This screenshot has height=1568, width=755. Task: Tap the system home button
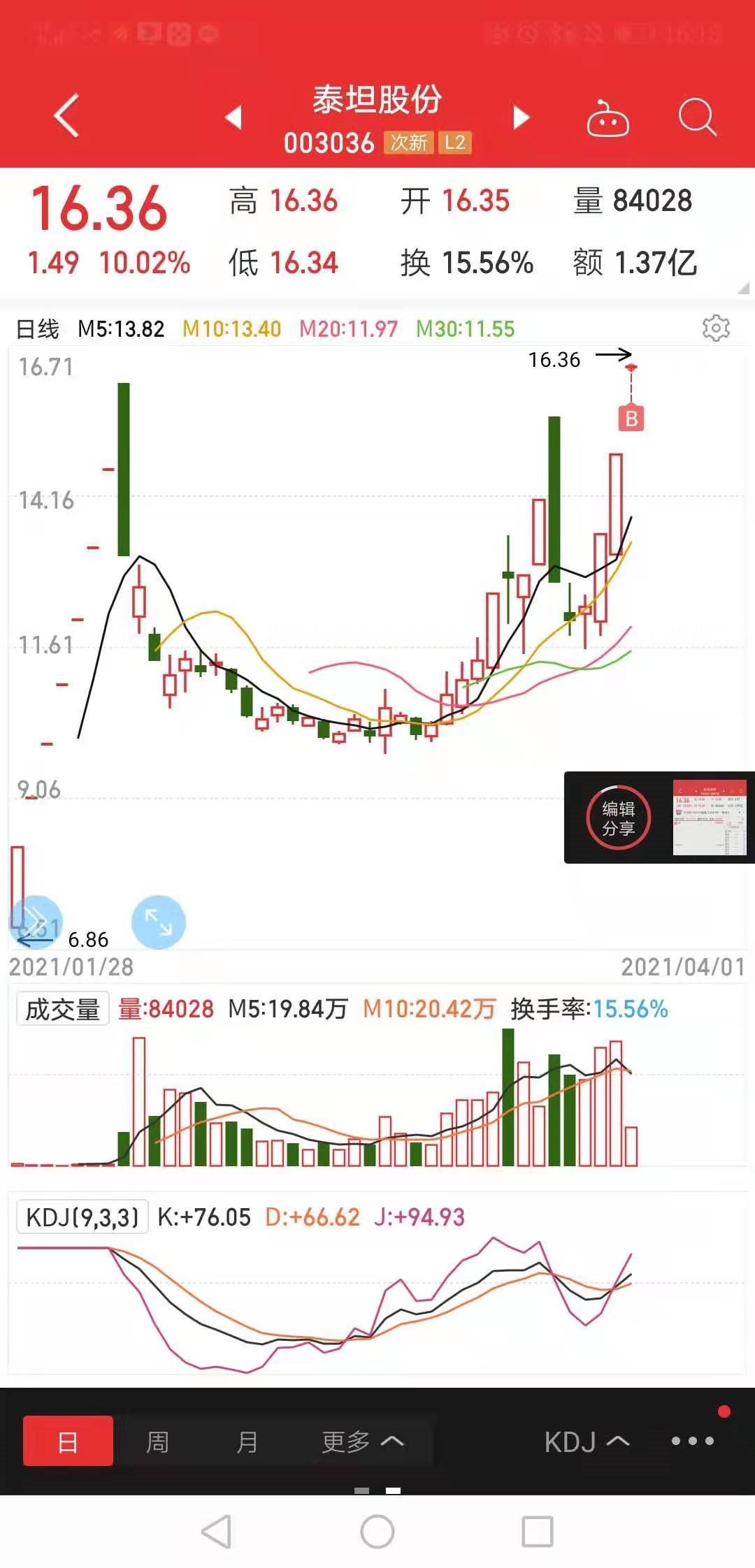click(x=377, y=1532)
